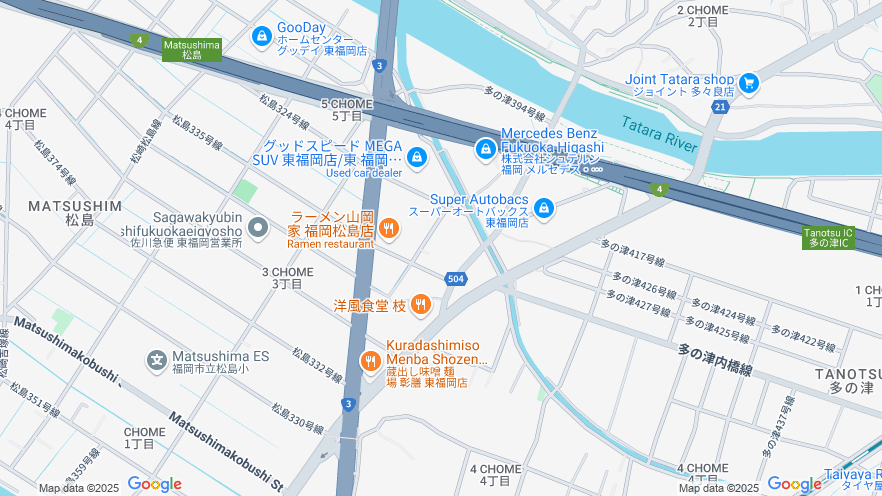Open the 洋風食堂 枝 restaurant pin
The height and width of the screenshot is (496, 882).
coord(421,304)
